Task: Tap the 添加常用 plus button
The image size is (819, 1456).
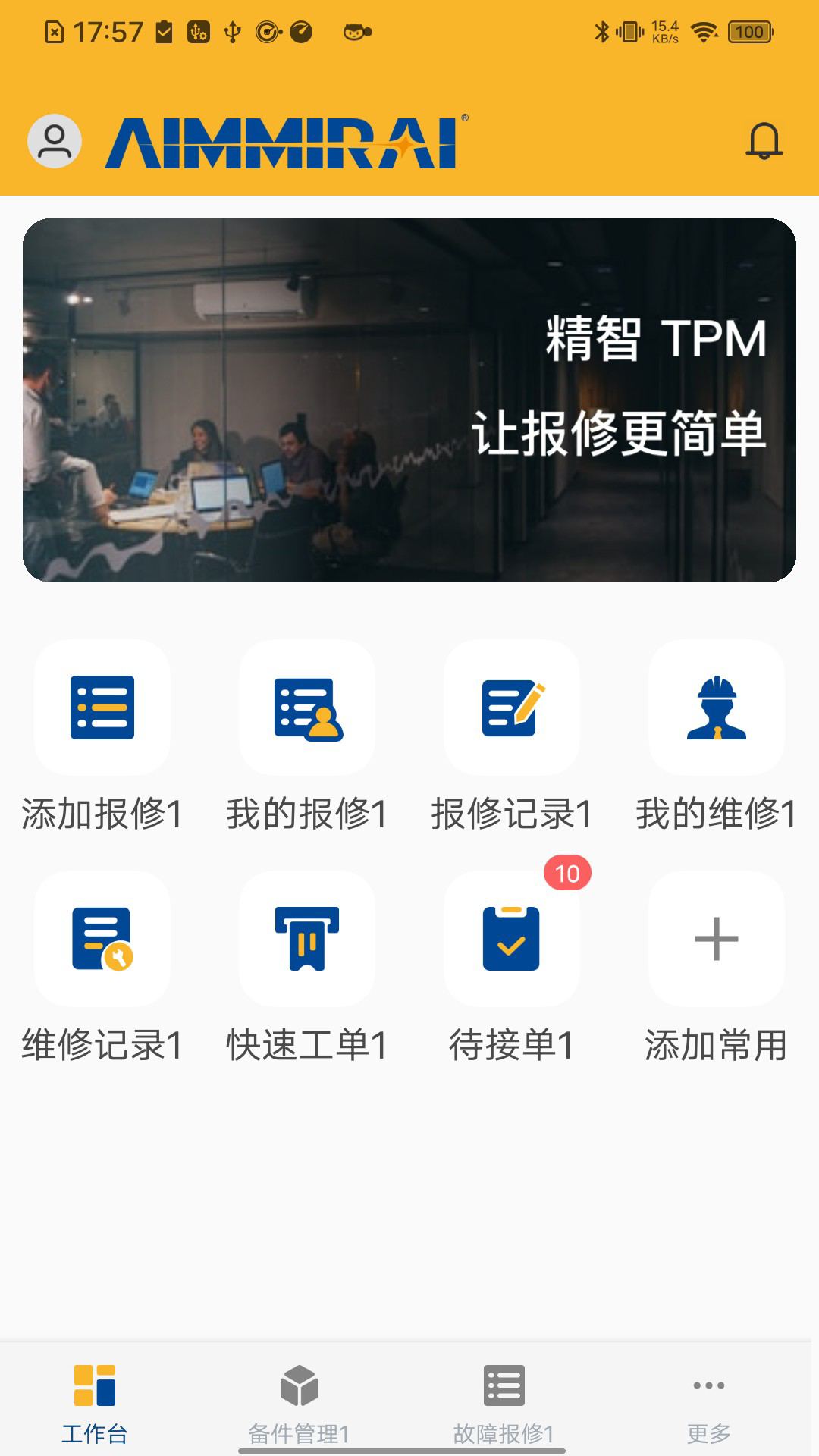Action: [x=716, y=939]
